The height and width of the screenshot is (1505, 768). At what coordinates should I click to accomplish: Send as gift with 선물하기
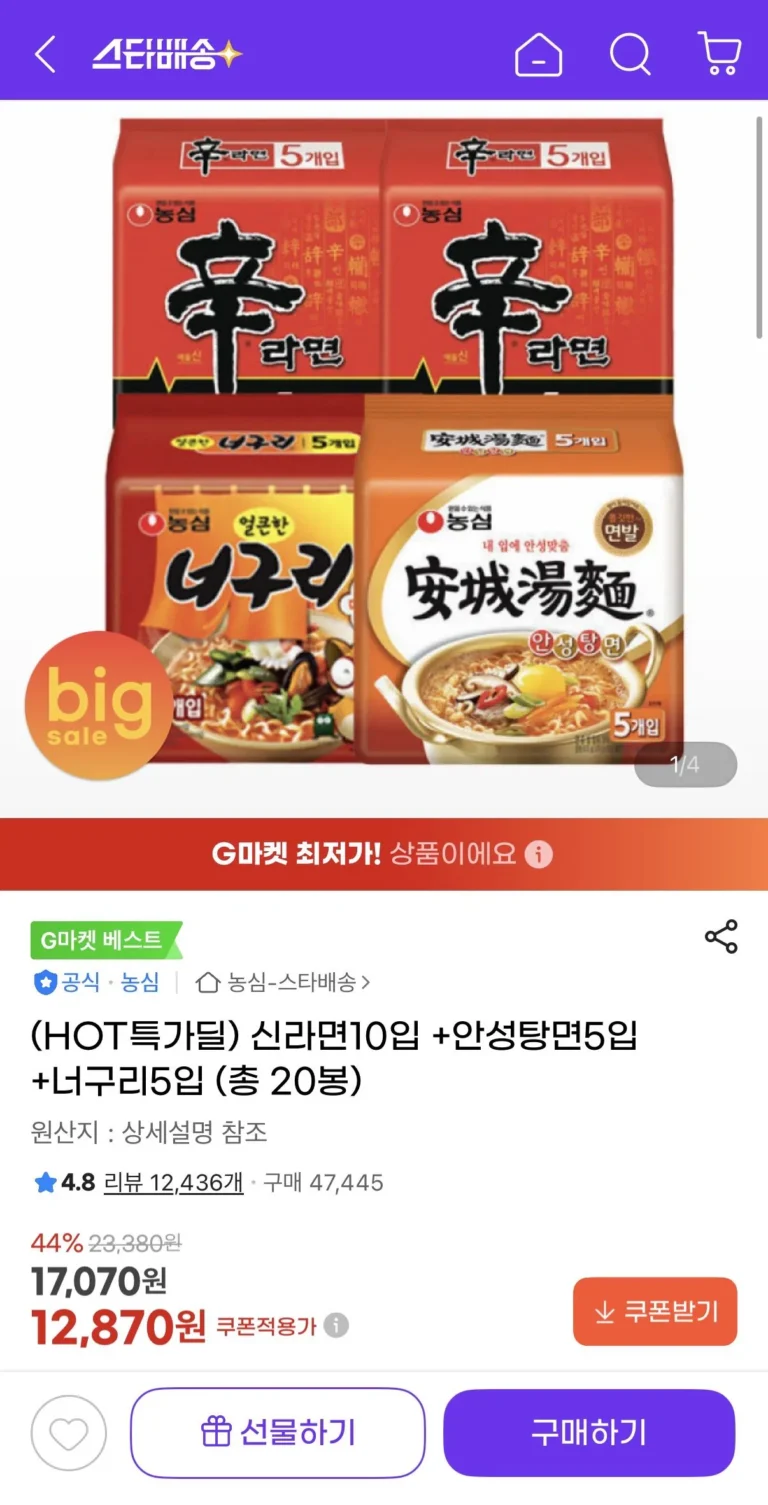(x=278, y=1433)
